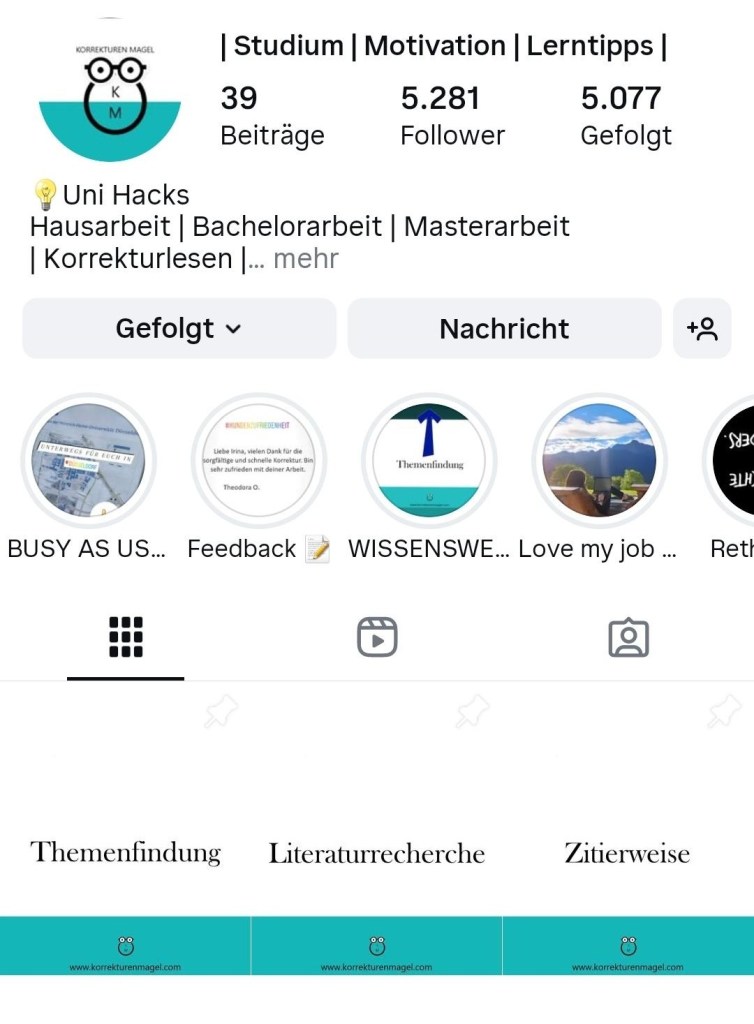Send a message via Nachricht button
This screenshot has height=1024, width=754.
(x=504, y=328)
